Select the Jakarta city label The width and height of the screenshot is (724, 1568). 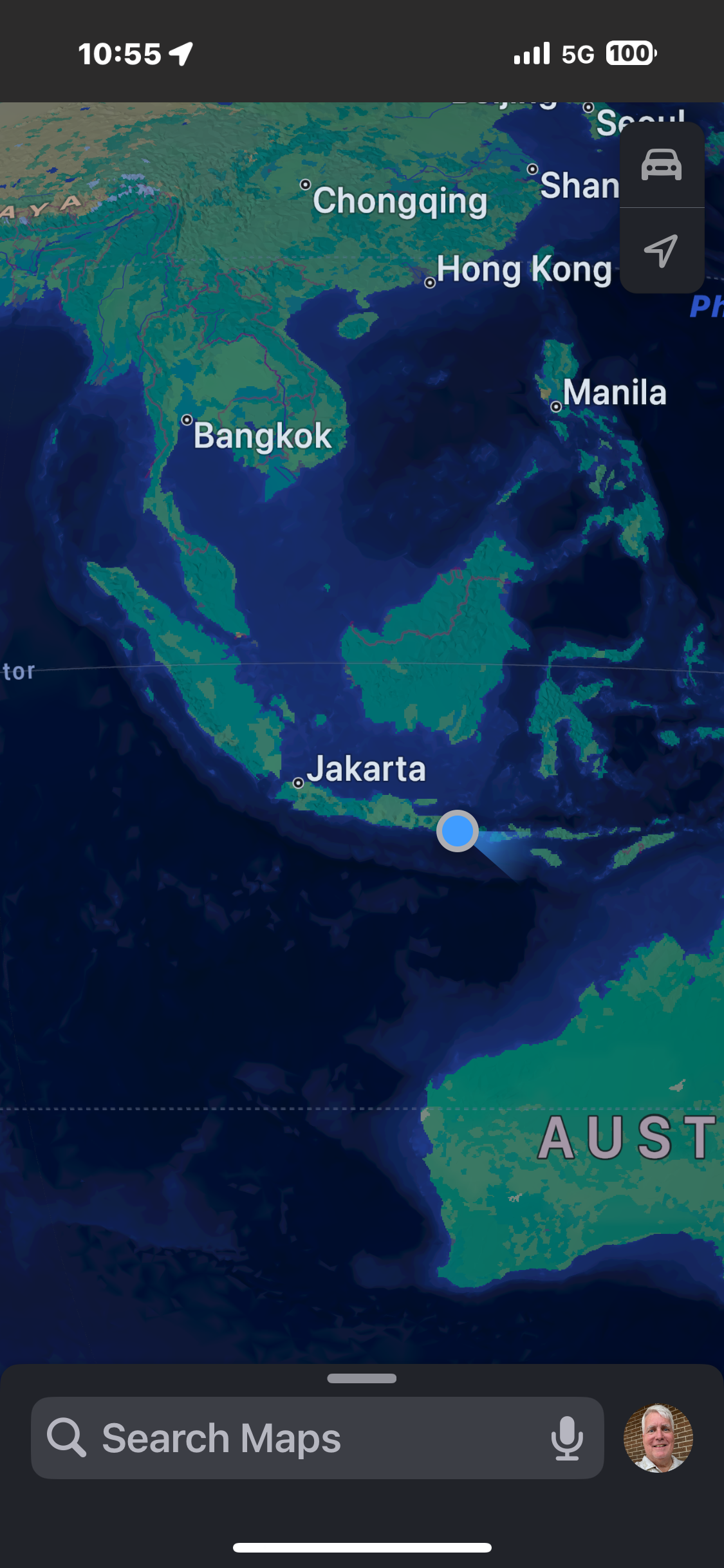366,769
